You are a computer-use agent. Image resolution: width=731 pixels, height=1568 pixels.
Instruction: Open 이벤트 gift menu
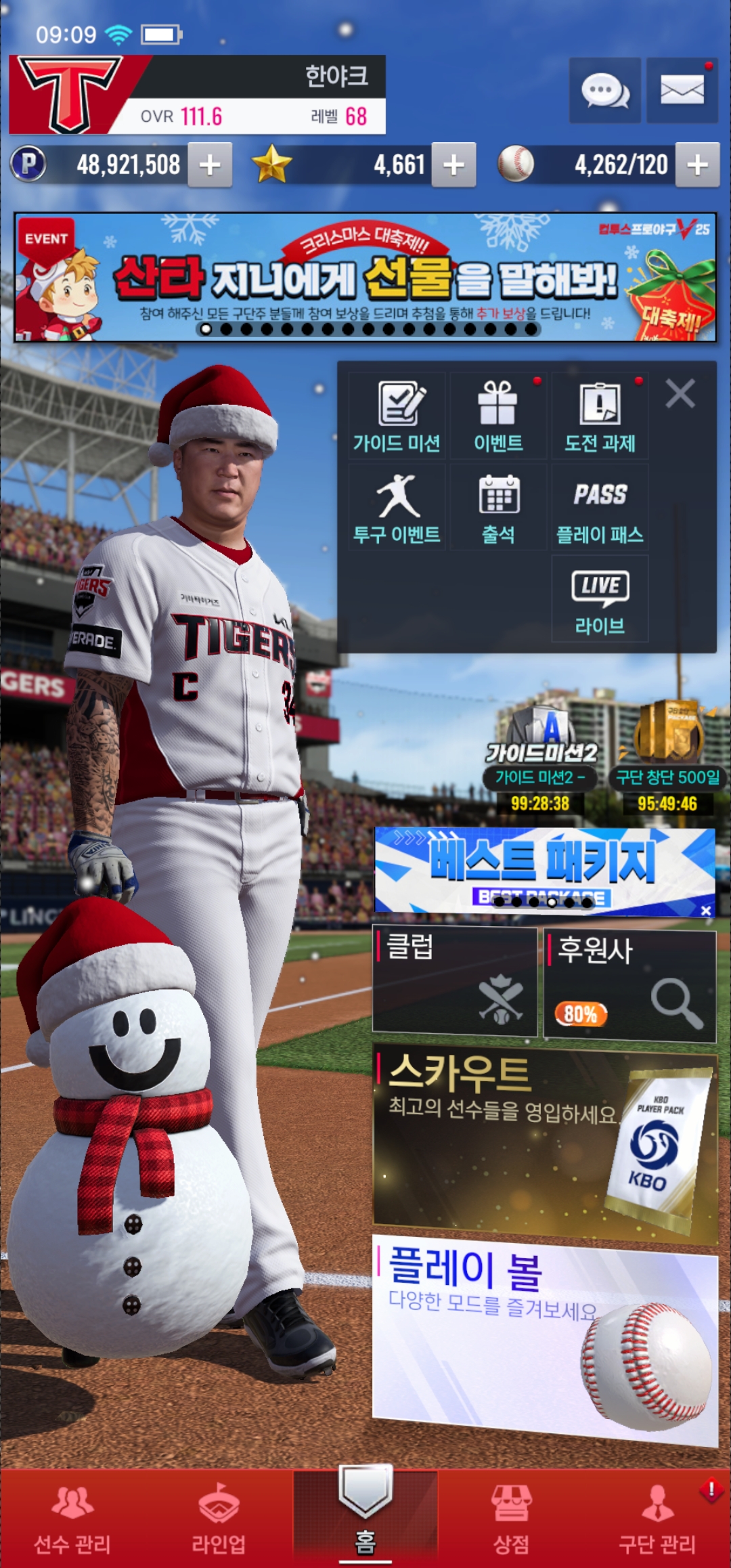498,415
